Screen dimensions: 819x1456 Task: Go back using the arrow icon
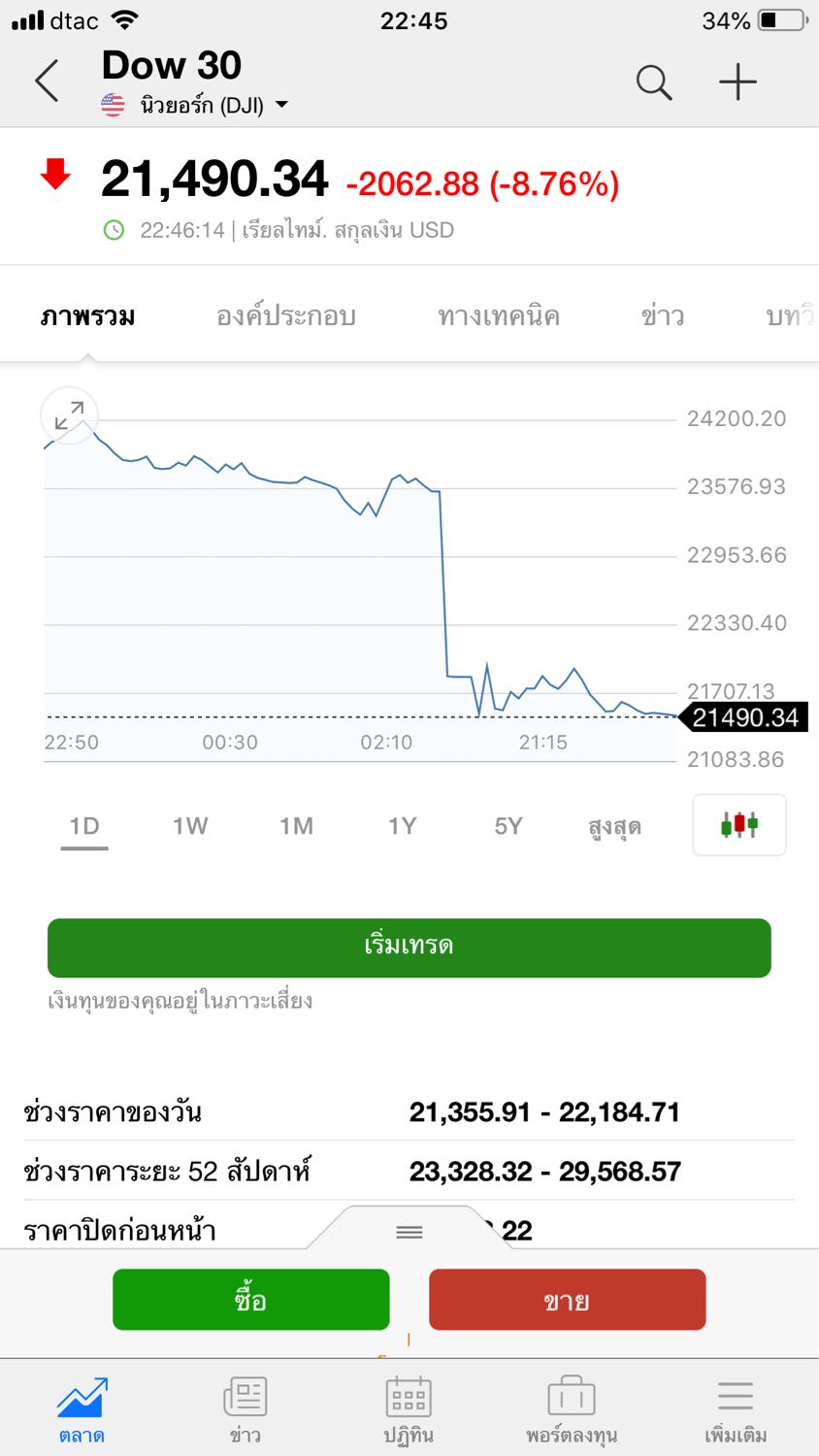[x=47, y=81]
